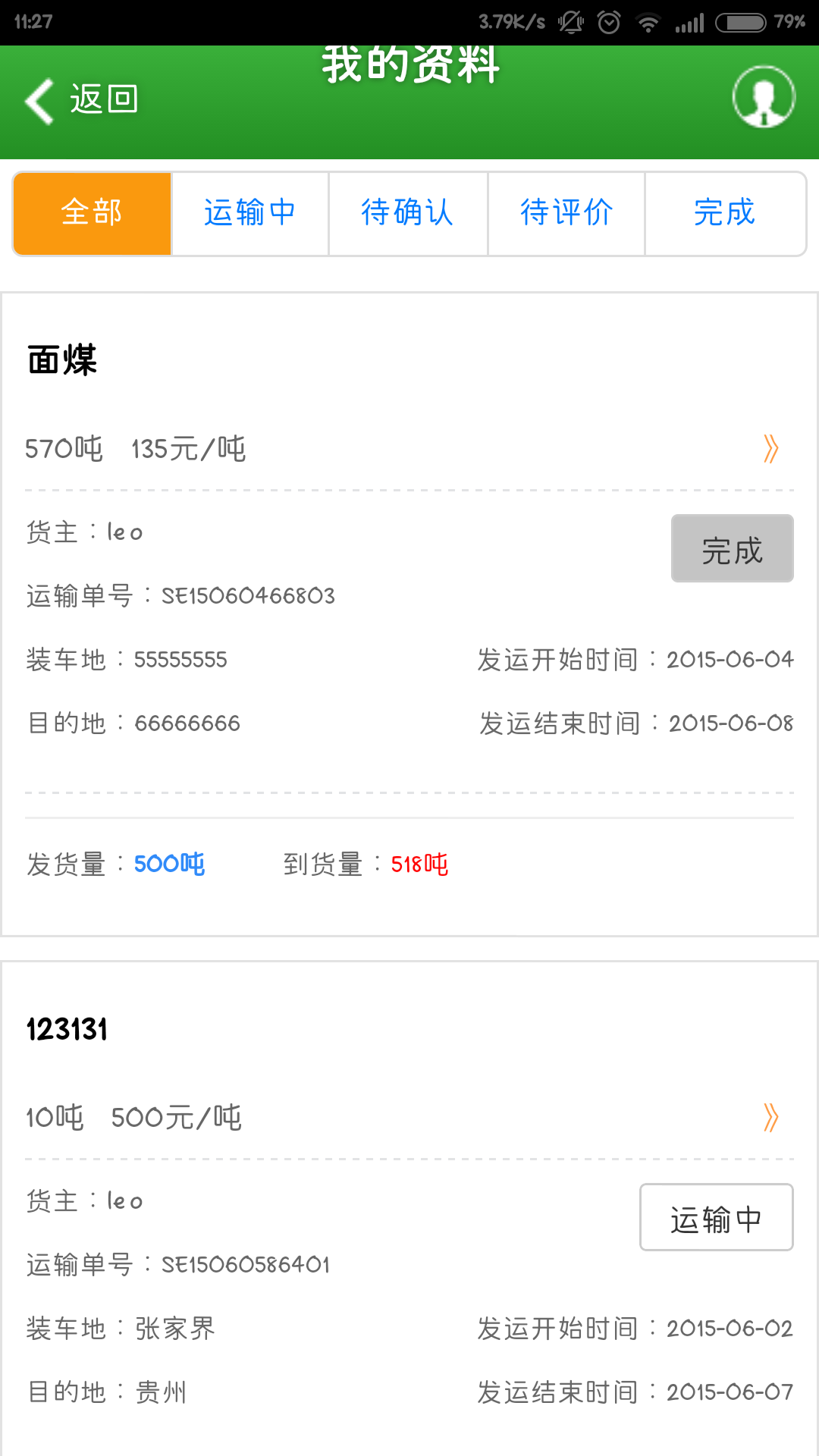Tap the 完成 status button on 面煤 order
The width and height of the screenshot is (819, 1456).
tap(732, 549)
